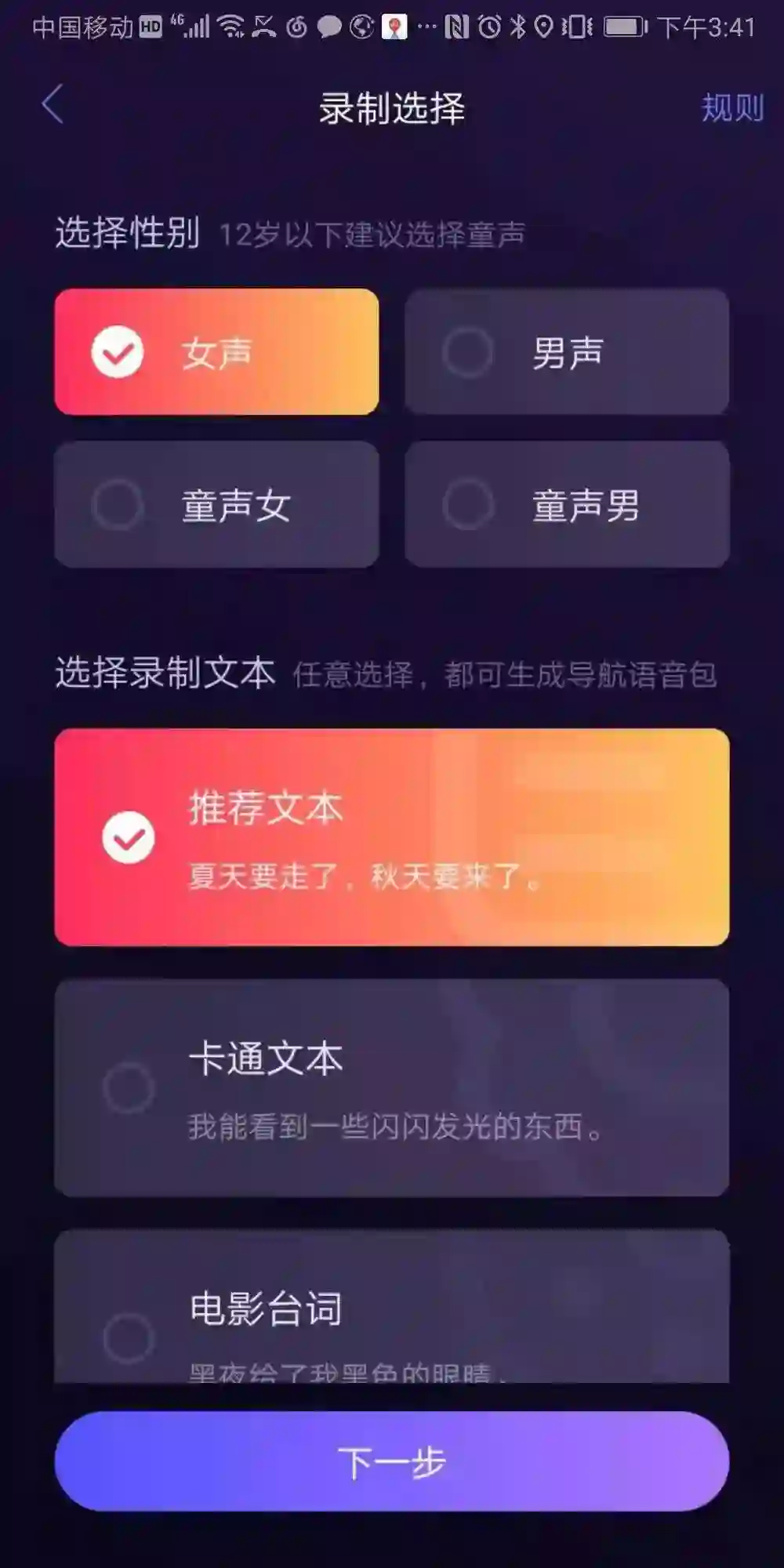The width and height of the screenshot is (784, 1568).
Task: Select the 女声 female voice option
Action: (x=216, y=352)
